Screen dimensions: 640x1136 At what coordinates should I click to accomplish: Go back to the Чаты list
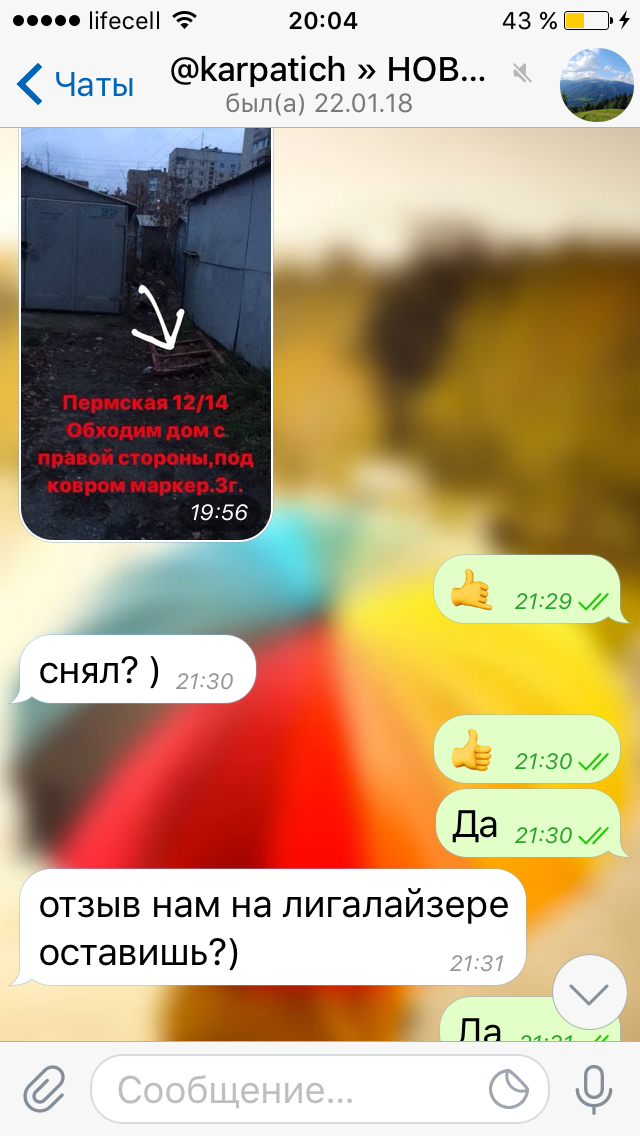(75, 85)
